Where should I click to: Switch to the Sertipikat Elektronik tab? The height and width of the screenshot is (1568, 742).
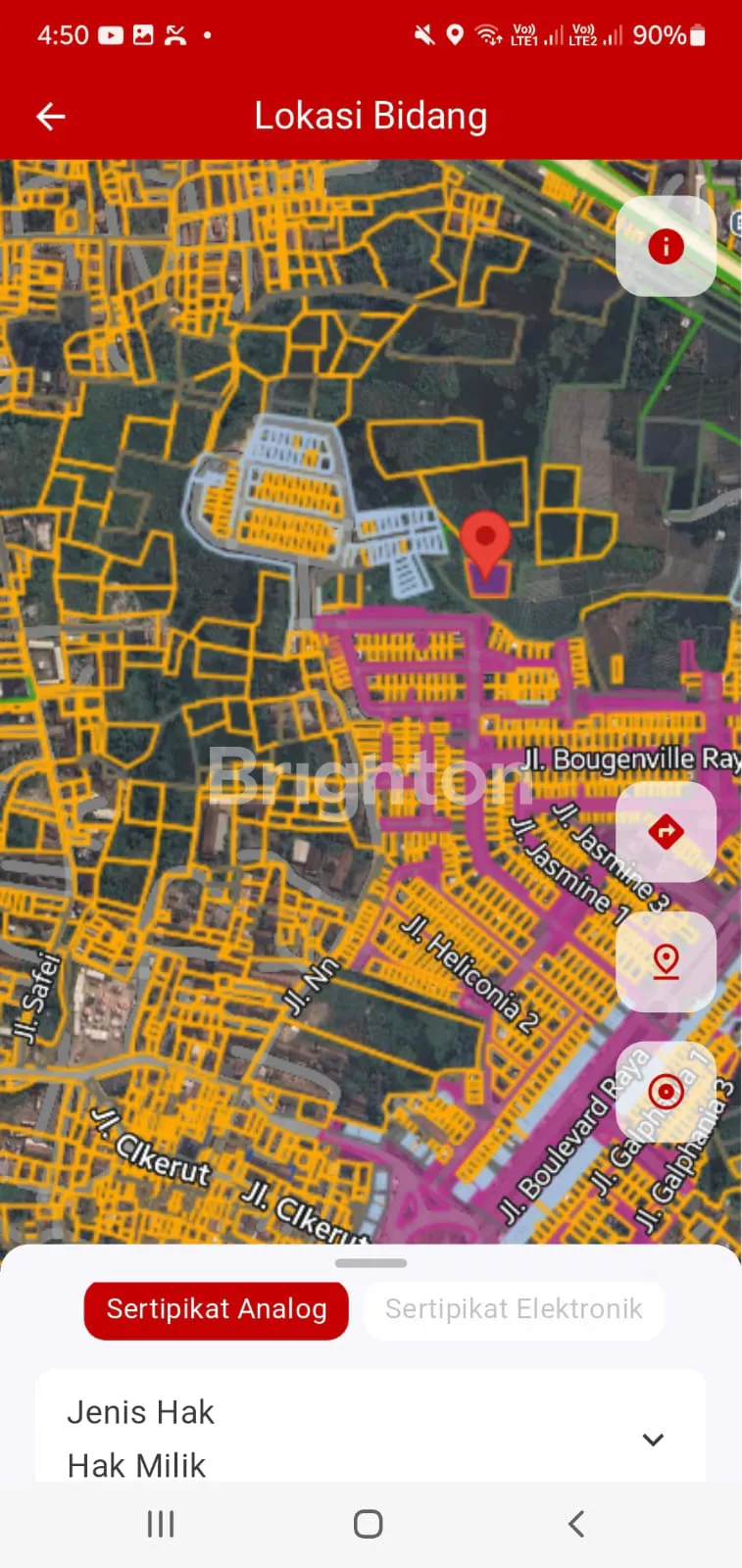point(514,1309)
